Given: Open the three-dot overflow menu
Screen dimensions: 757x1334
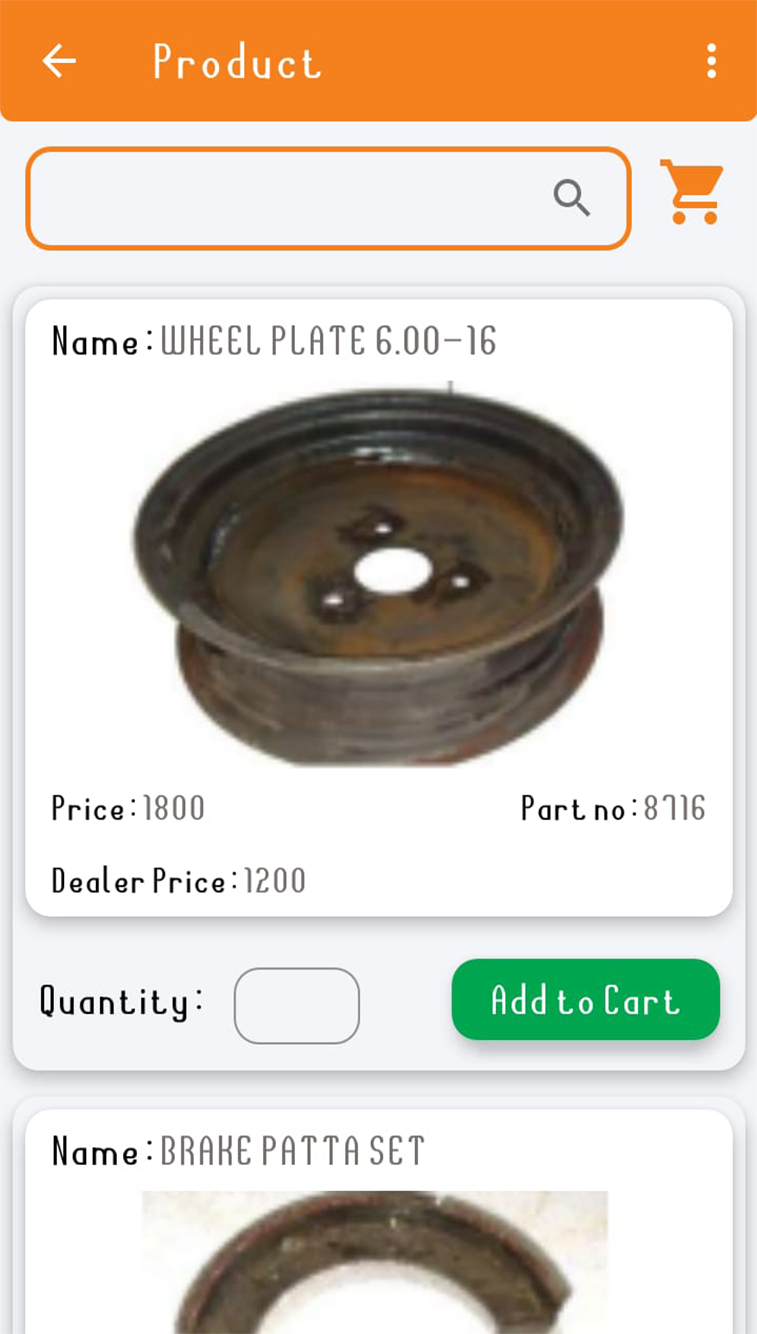Looking at the screenshot, I should pos(711,61).
